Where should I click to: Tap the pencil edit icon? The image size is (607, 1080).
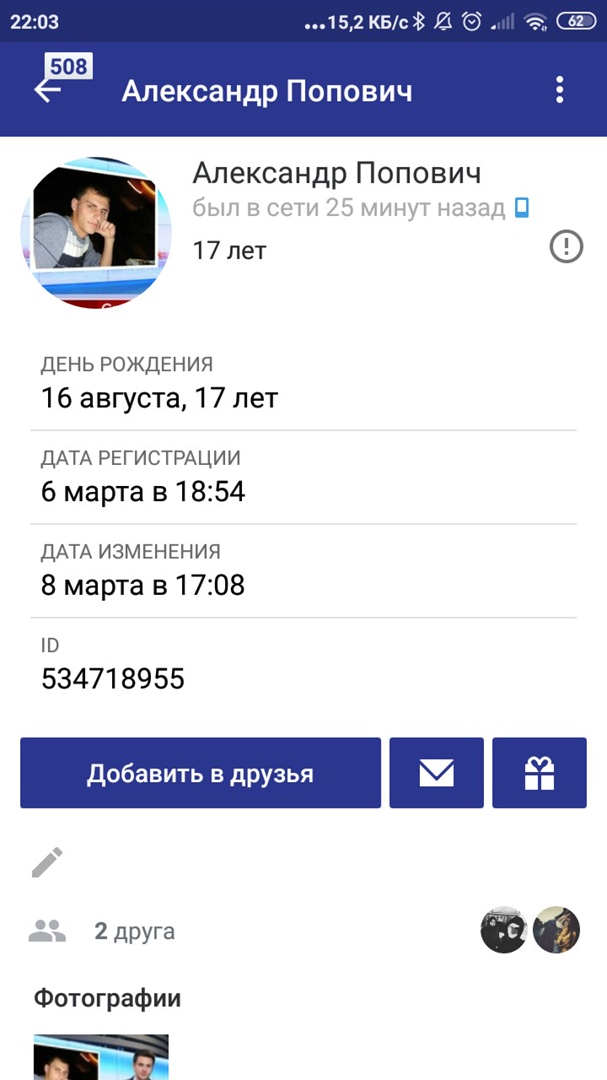[47, 862]
